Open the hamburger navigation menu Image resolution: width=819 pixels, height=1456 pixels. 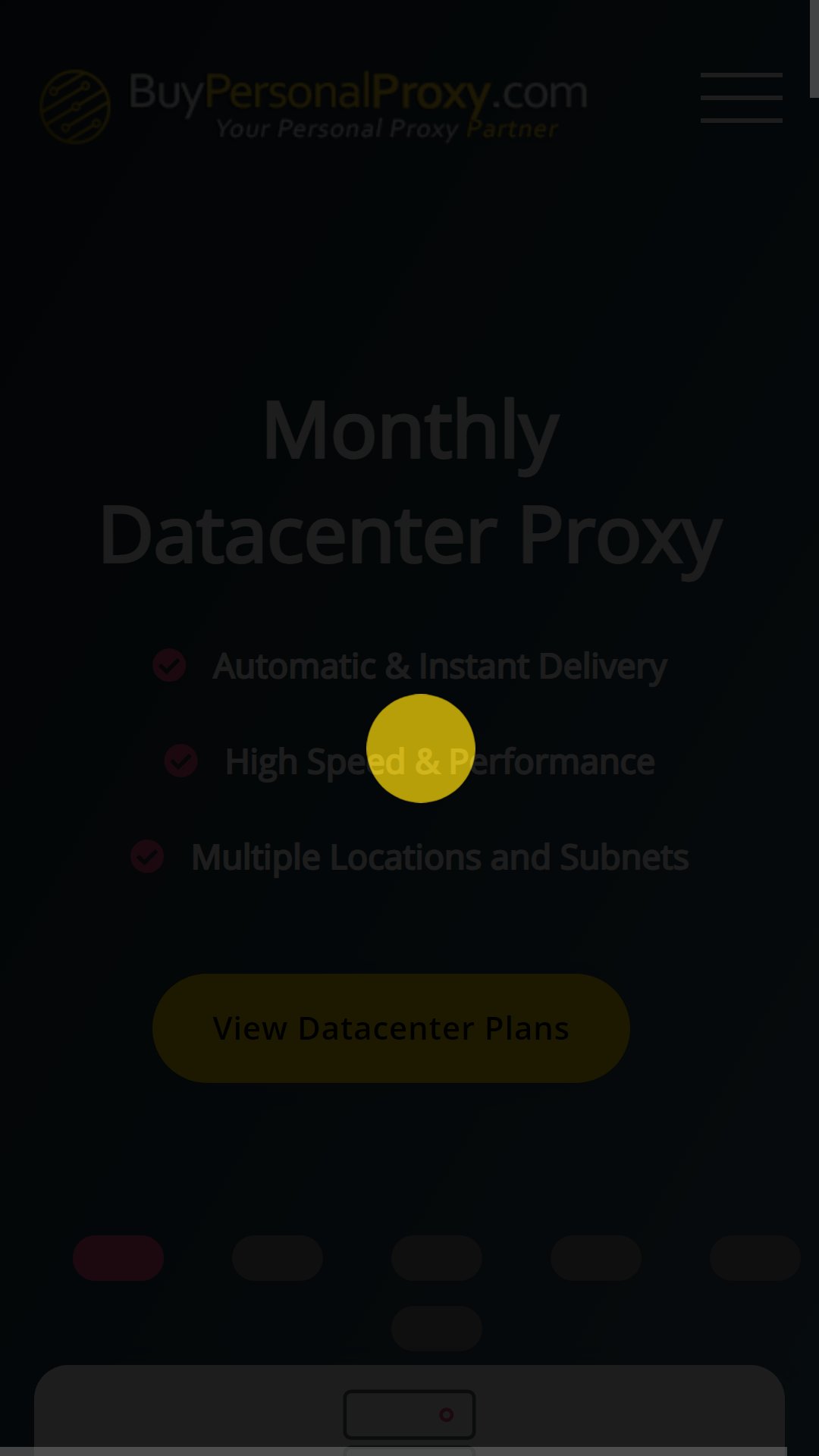[x=741, y=98]
